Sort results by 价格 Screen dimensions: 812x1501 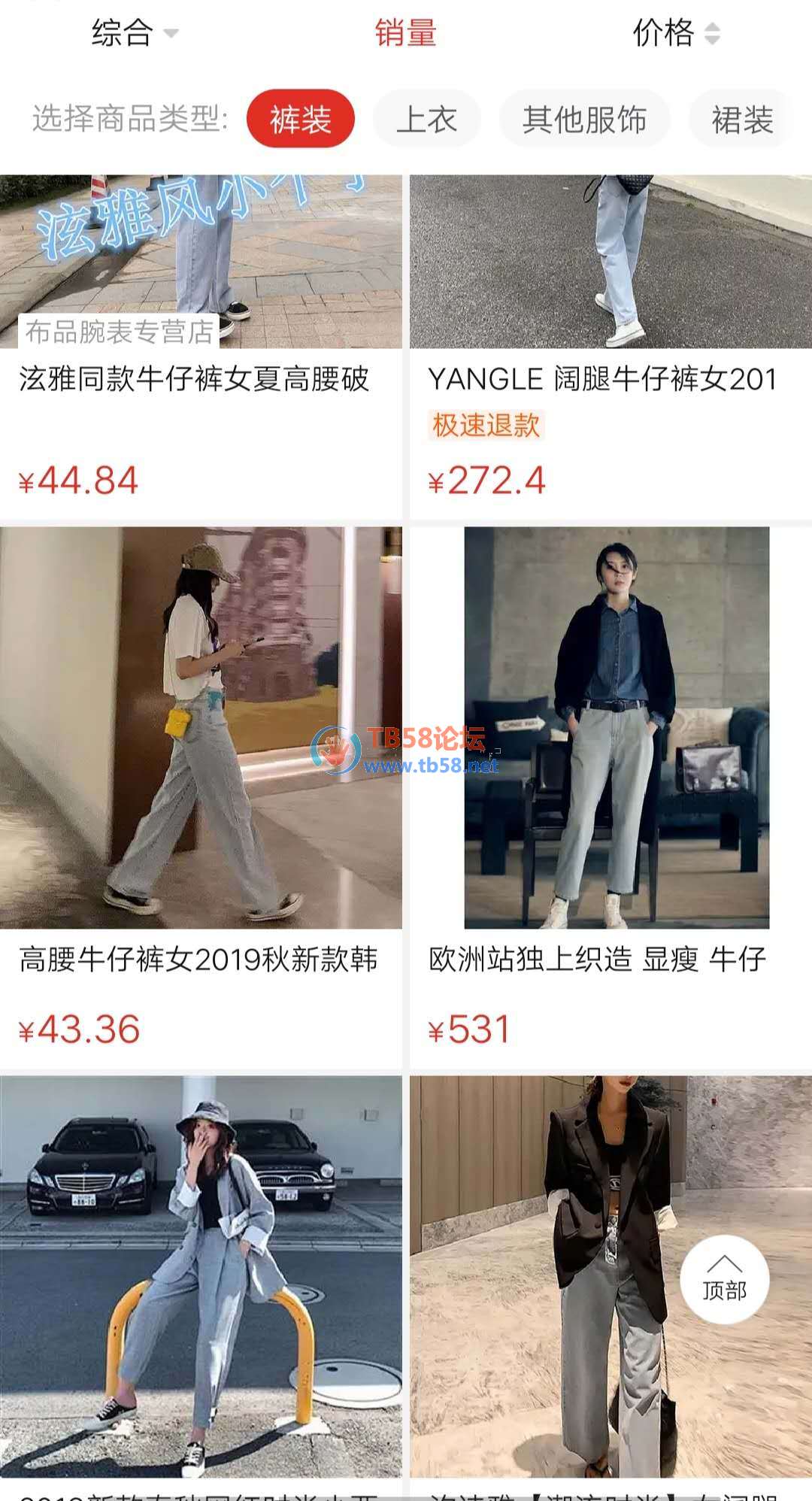tap(675, 33)
